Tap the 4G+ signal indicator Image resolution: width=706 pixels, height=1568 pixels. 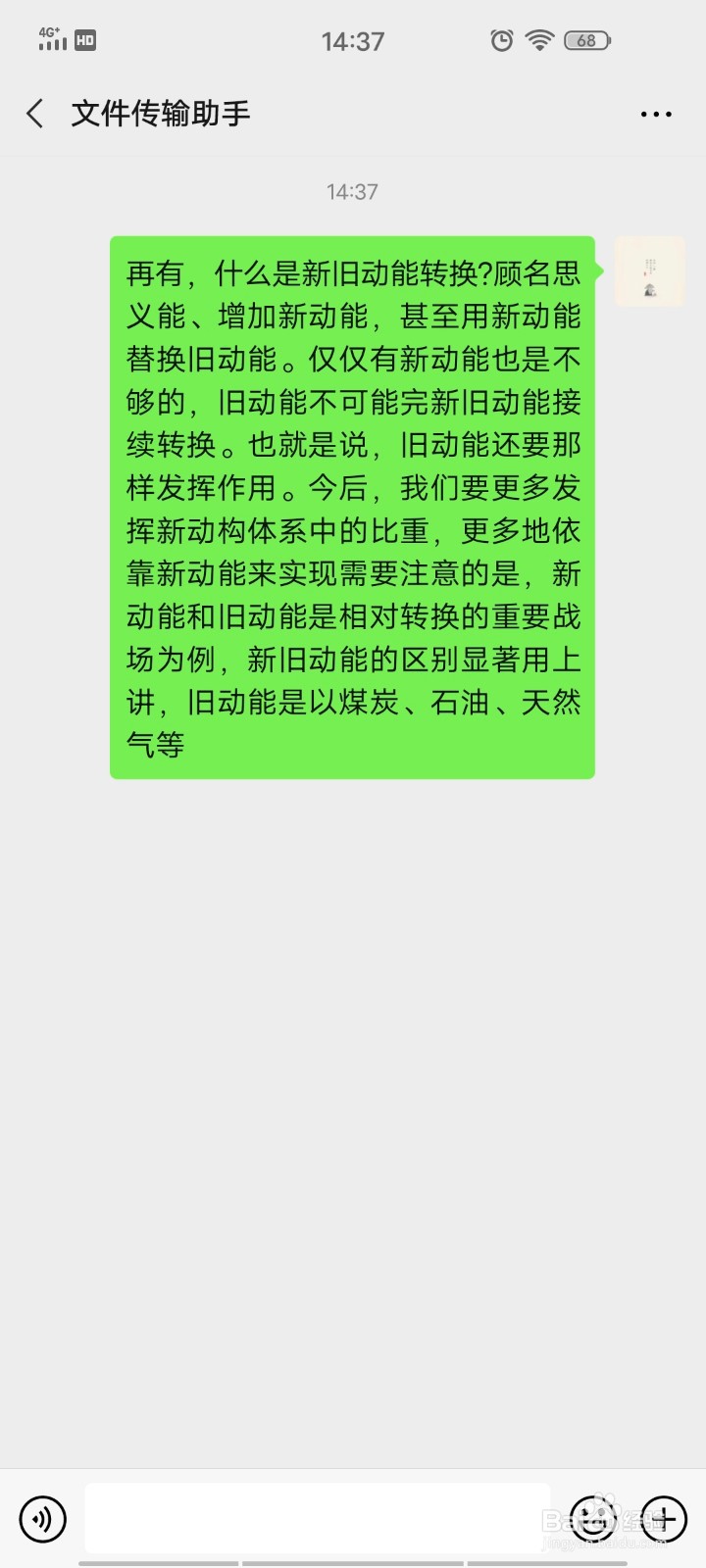click(x=51, y=40)
